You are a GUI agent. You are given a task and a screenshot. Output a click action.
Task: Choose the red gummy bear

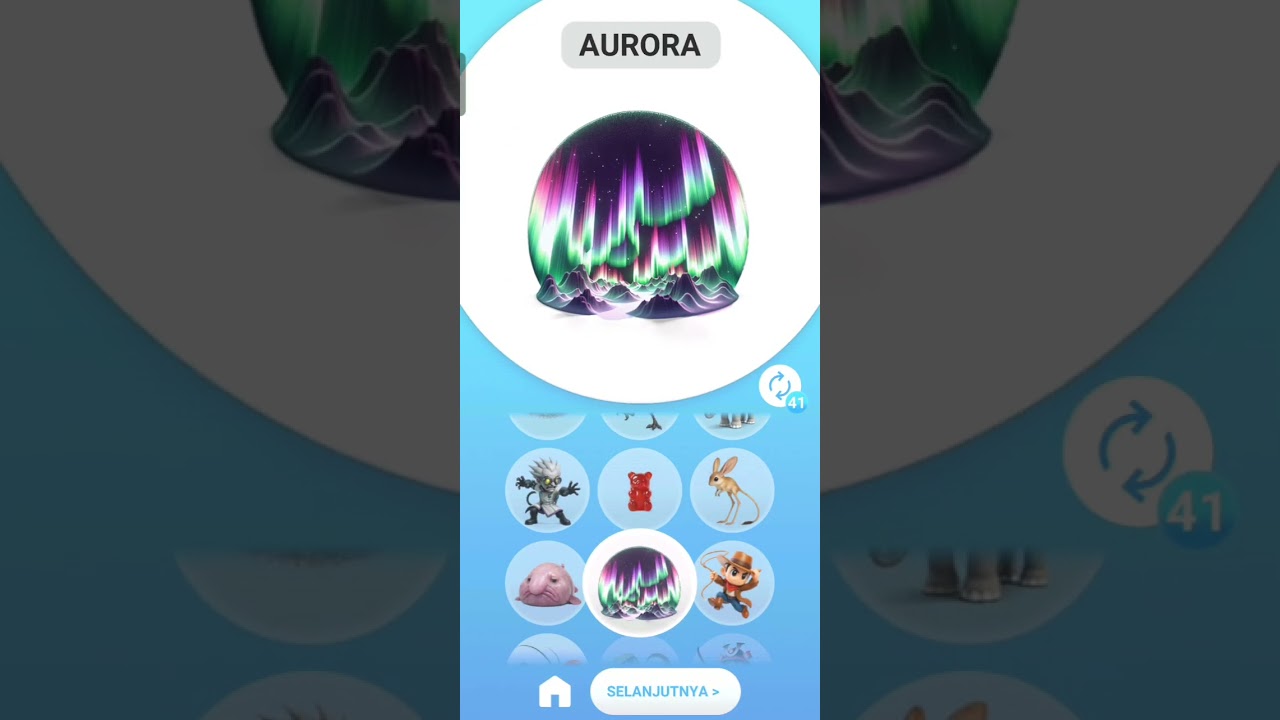tap(640, 490)
